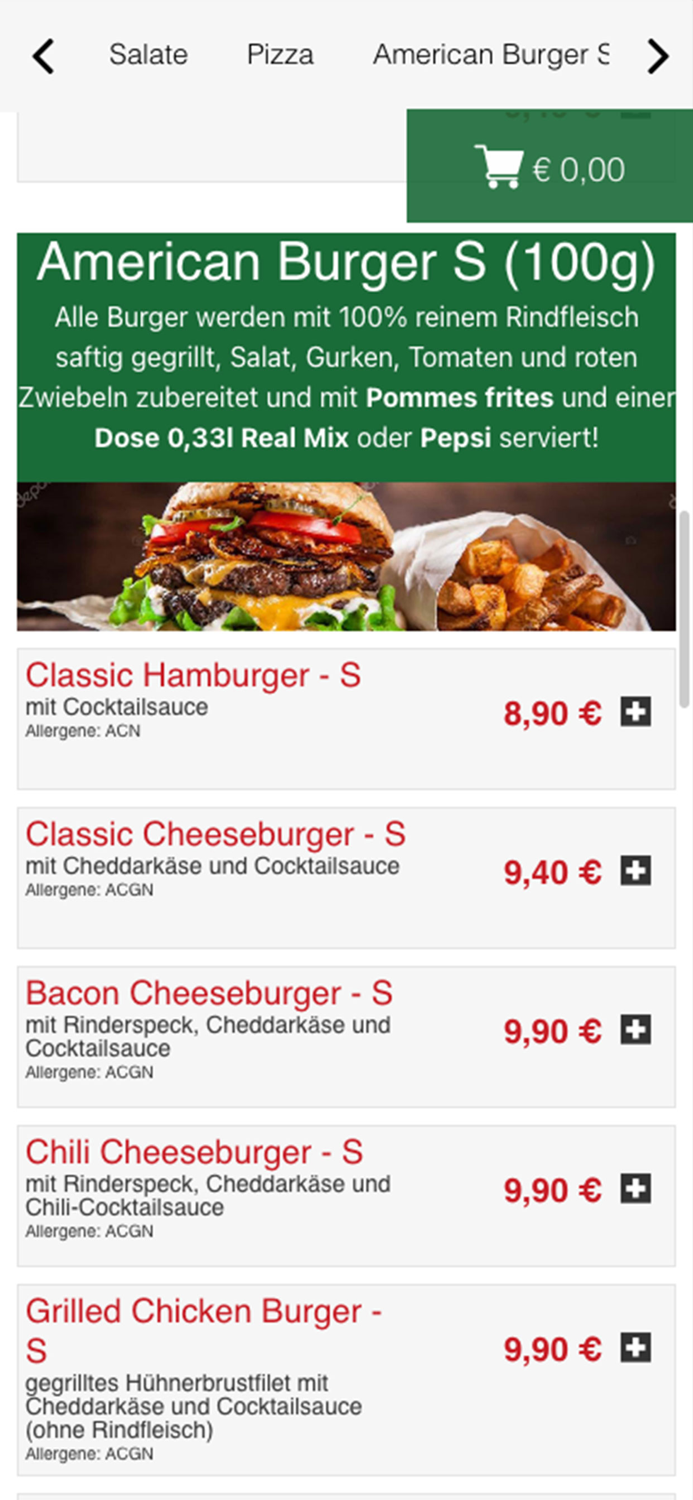
Task: Switch to the Salate category
Action: tap(148, 55)
